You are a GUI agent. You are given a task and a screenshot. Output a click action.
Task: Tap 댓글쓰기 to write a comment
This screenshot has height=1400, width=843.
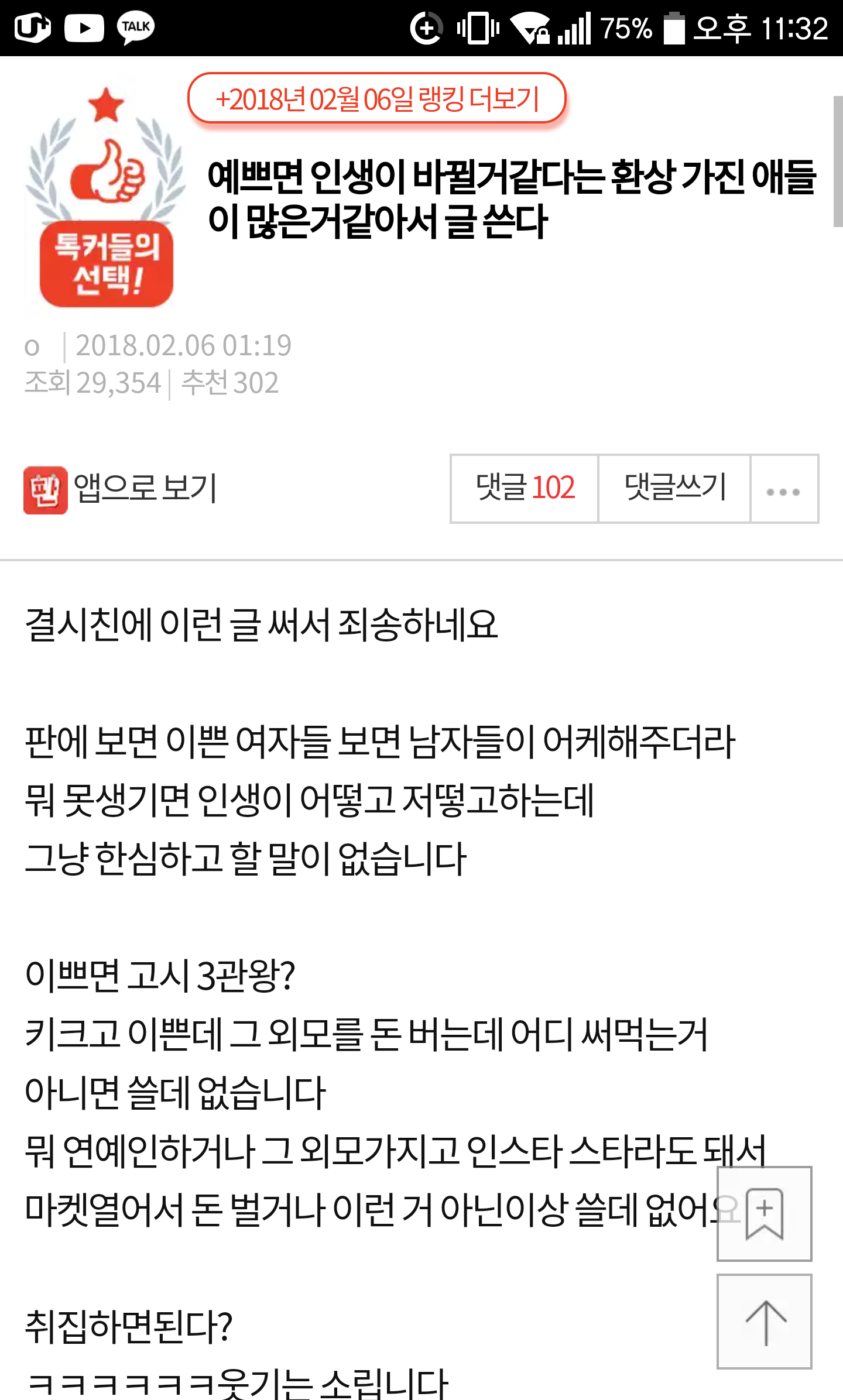tap(674, 488)
